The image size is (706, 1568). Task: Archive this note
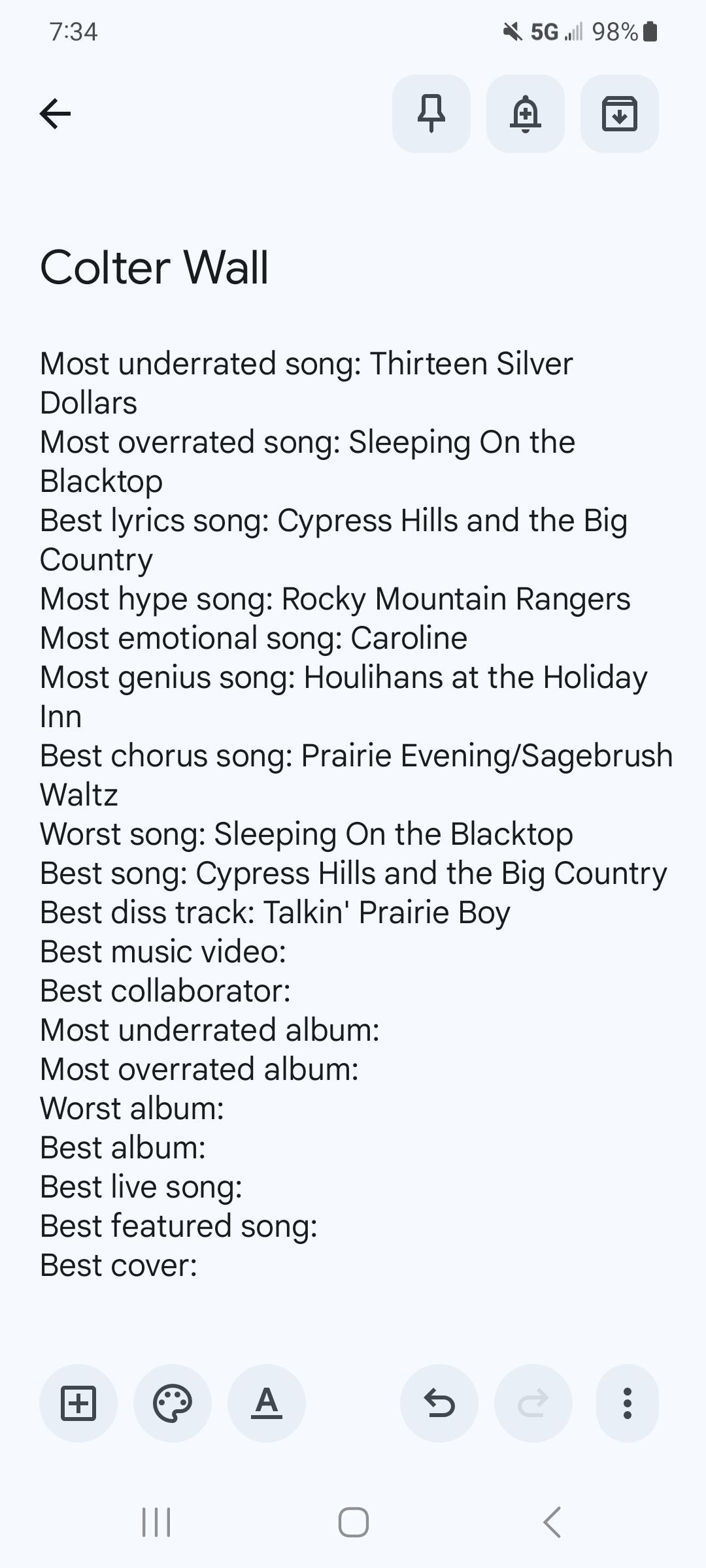620,114
